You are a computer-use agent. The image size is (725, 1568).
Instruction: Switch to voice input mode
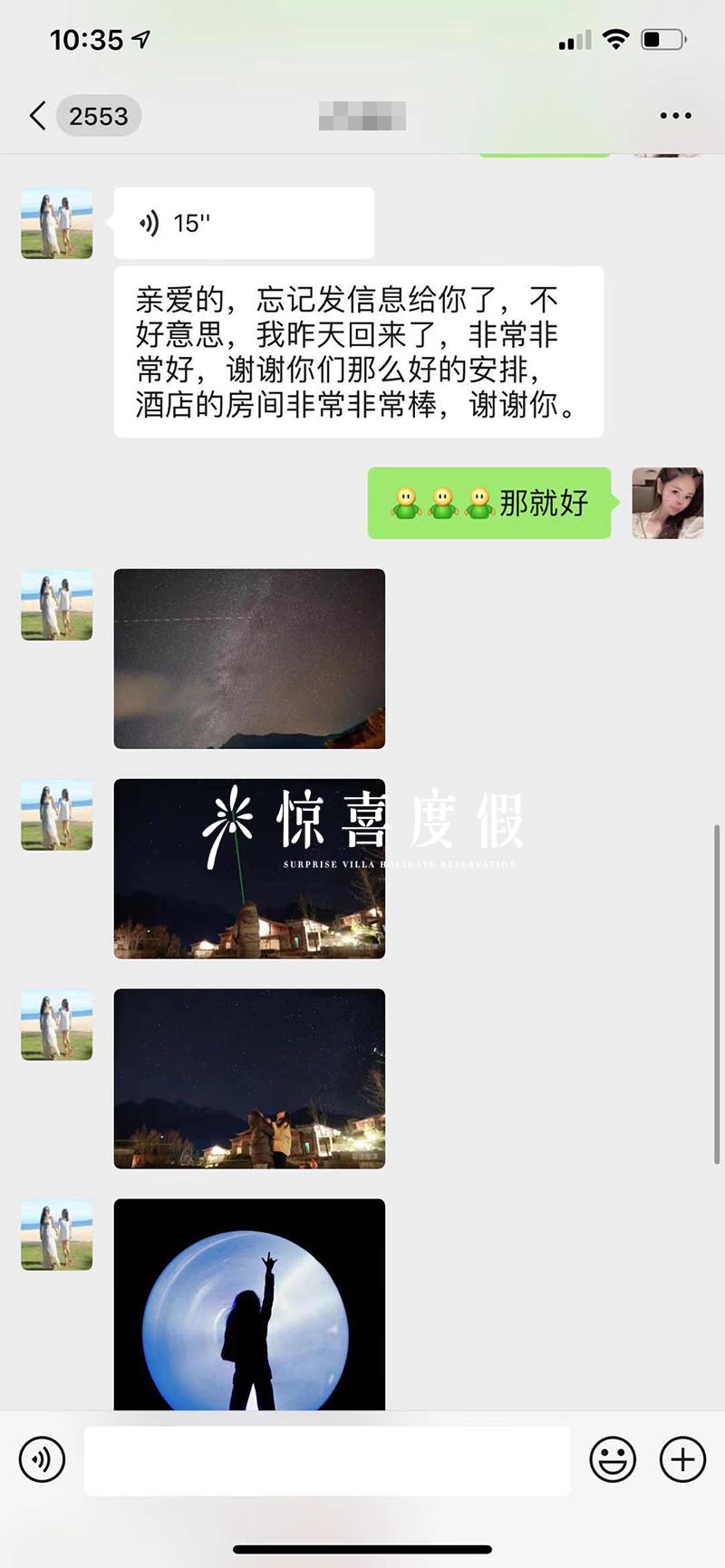[x=42, y=1460]
